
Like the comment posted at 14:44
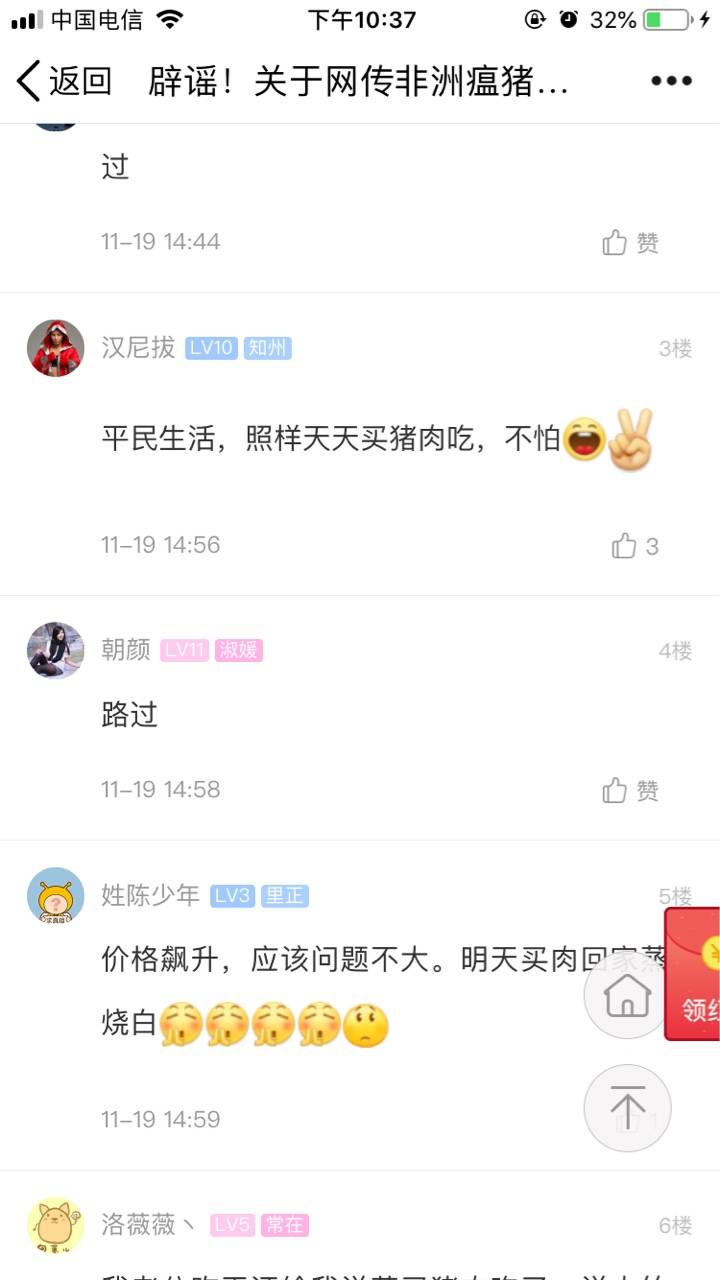pyautogui.click(x=631, y=243)
